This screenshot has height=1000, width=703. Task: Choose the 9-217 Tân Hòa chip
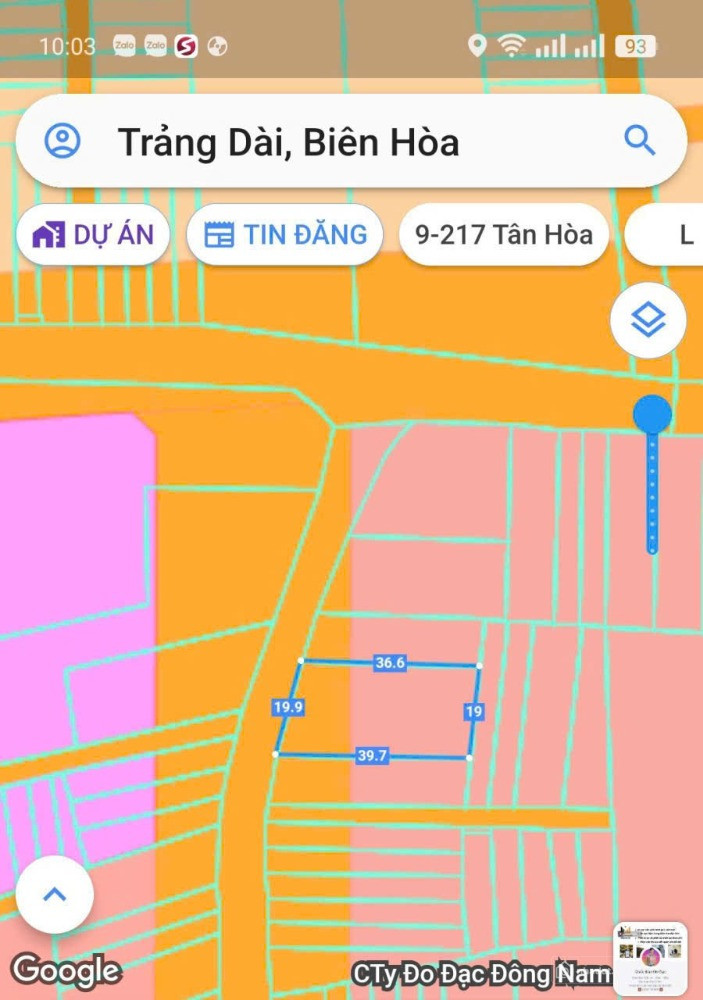point(504,235)
